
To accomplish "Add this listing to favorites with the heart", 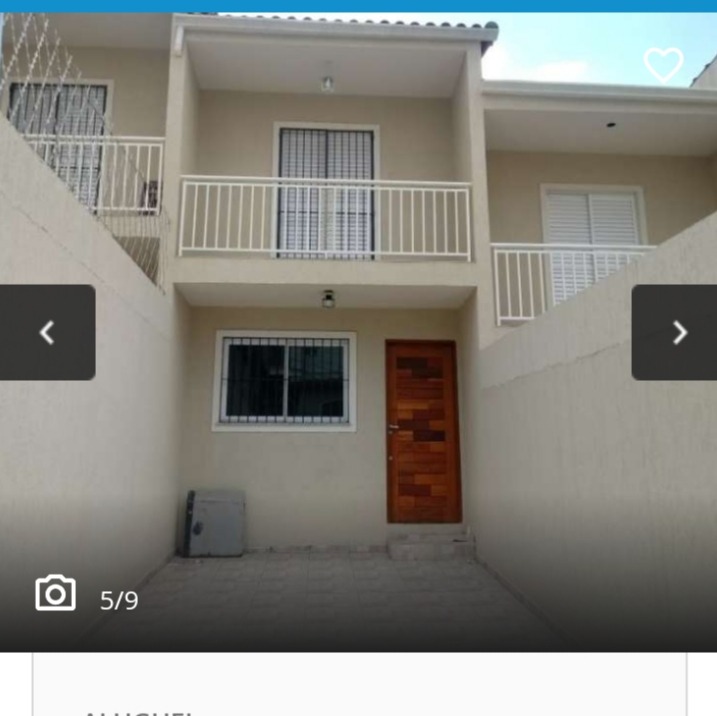I will (x=662, y=65).
